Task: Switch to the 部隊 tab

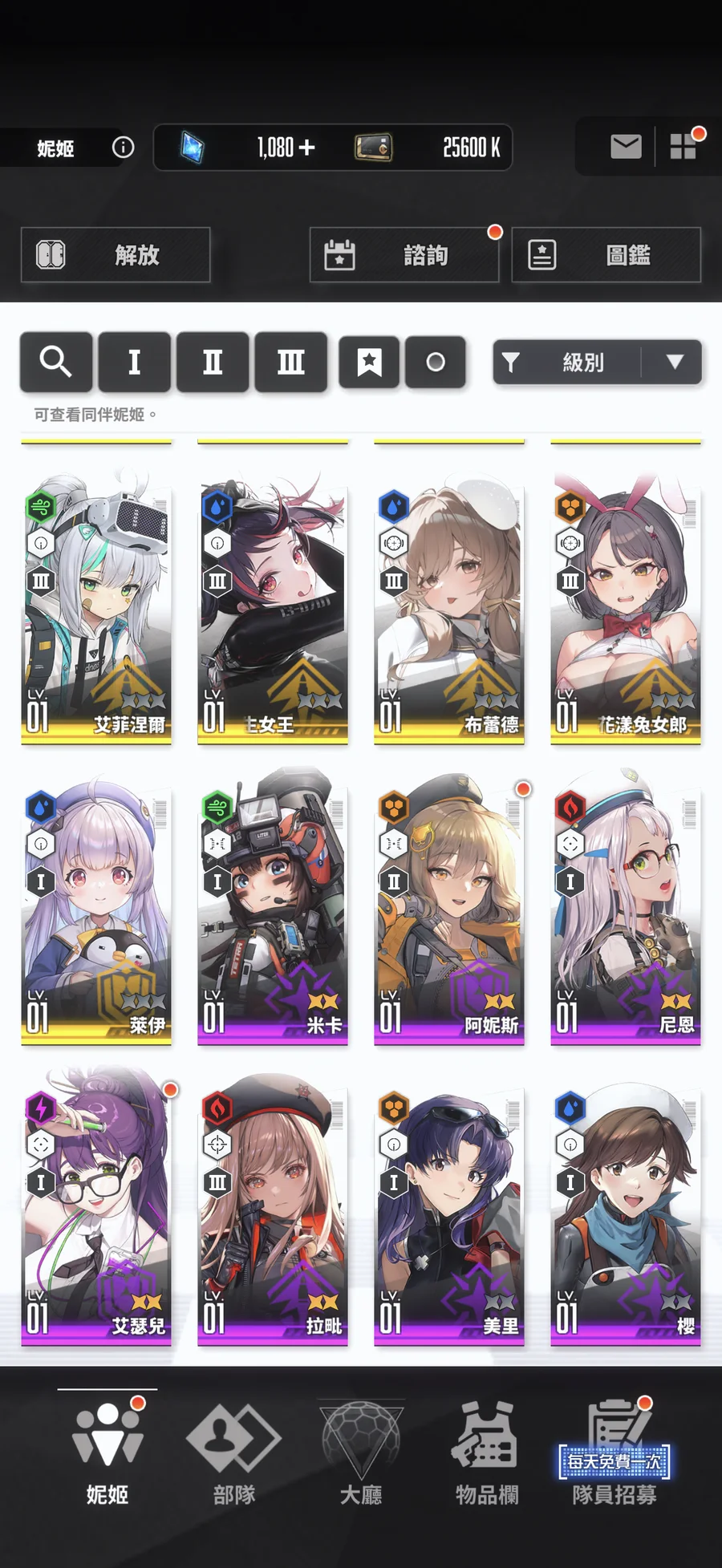Action: tap(233, 1453)
